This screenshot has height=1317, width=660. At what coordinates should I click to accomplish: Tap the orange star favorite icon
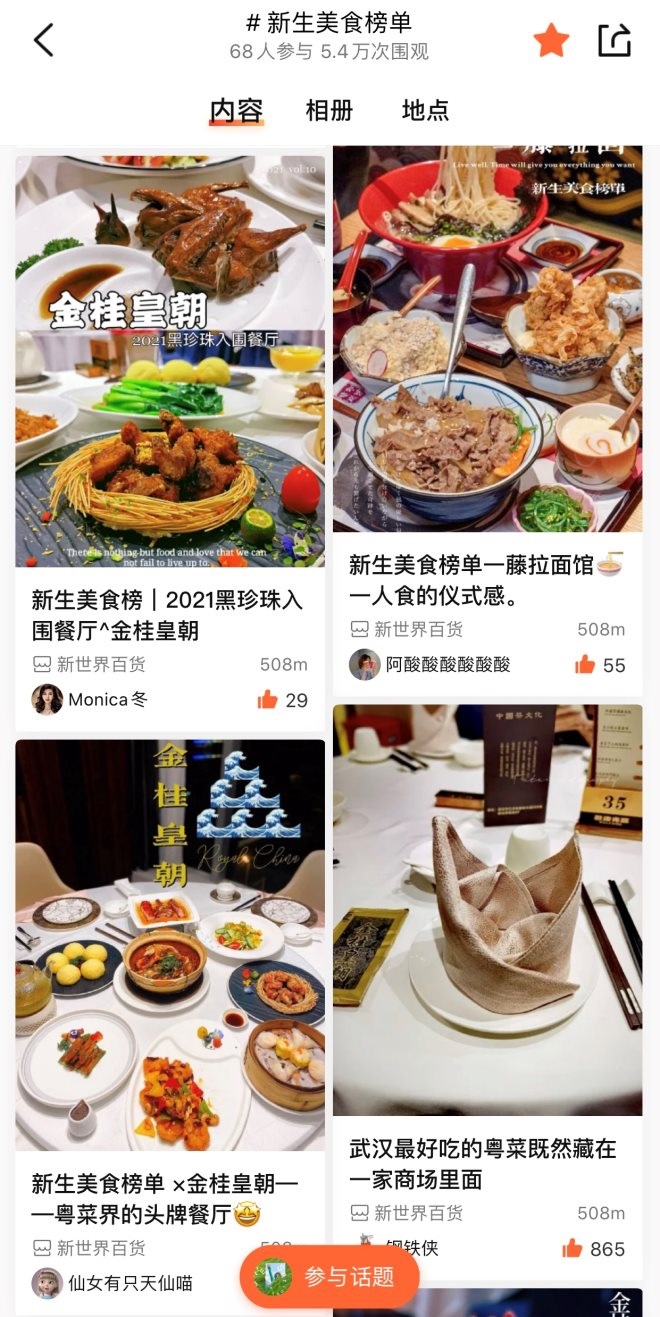[x=550, y=41]
